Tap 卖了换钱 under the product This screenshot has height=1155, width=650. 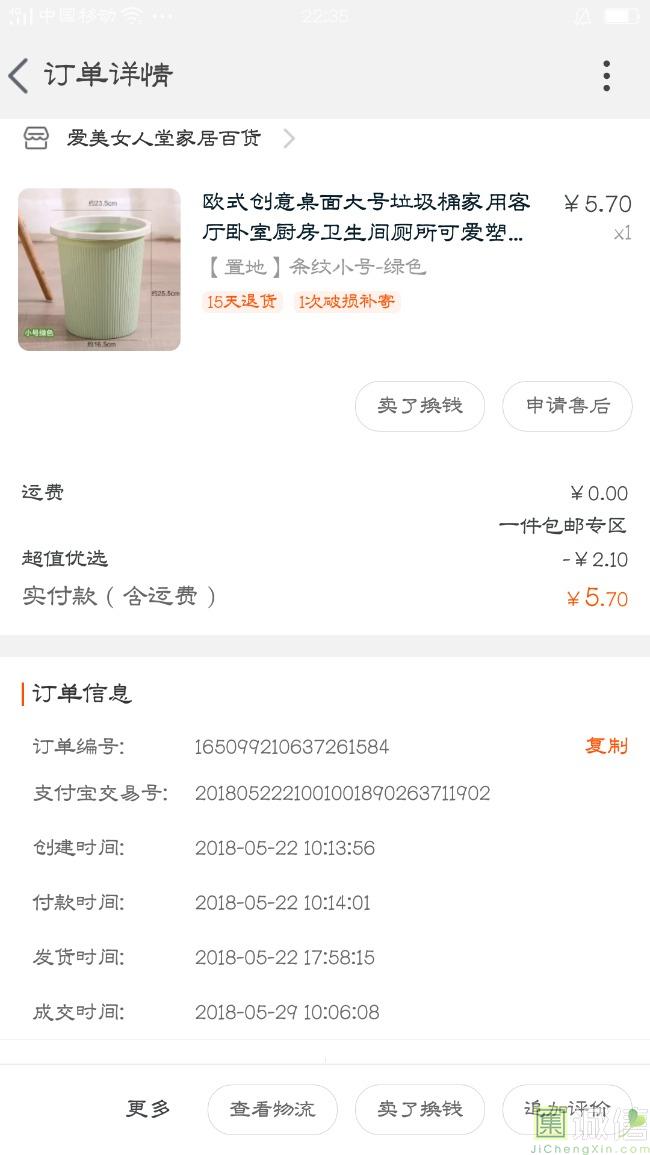(420, 406)
